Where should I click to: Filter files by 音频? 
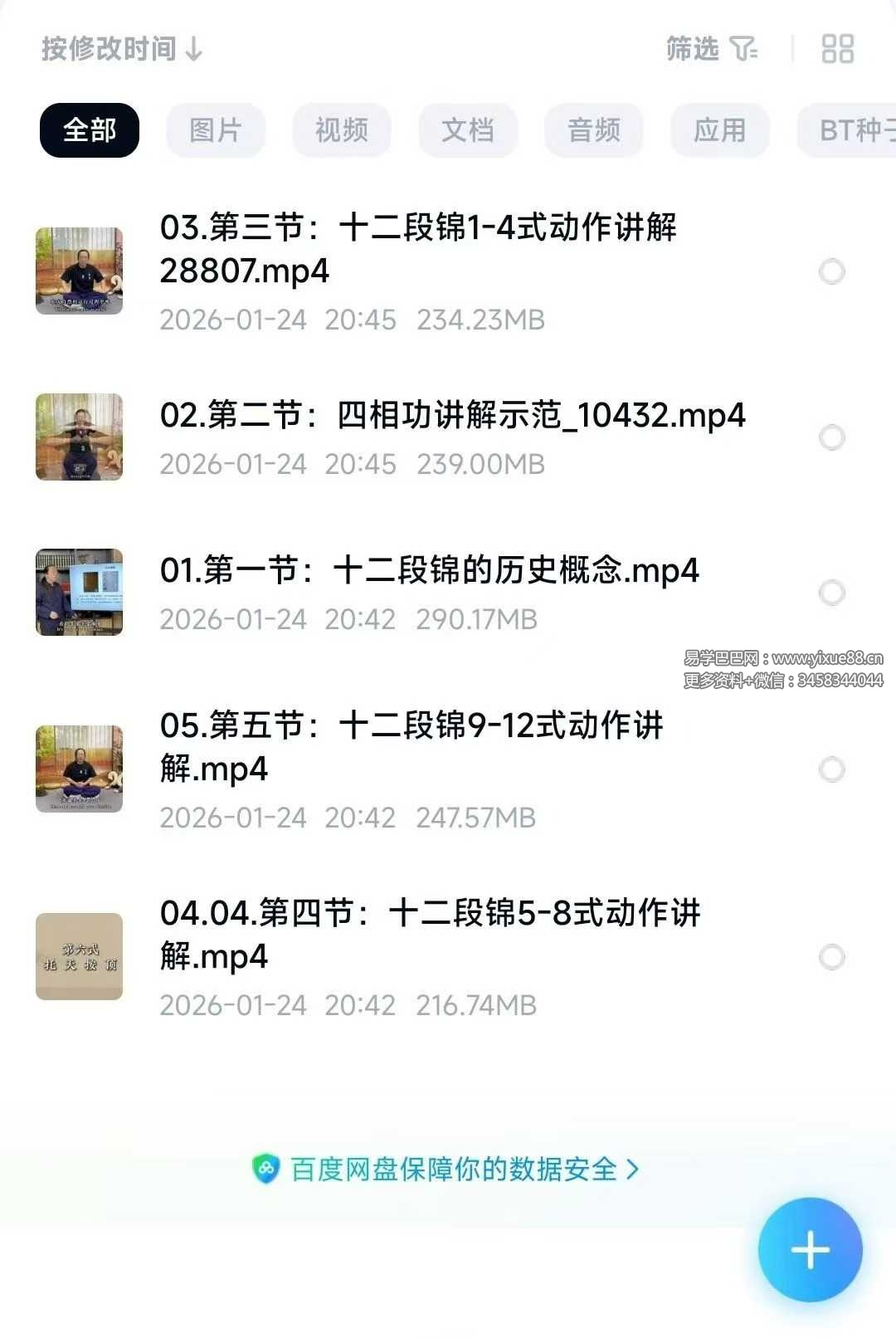(594, 130)
